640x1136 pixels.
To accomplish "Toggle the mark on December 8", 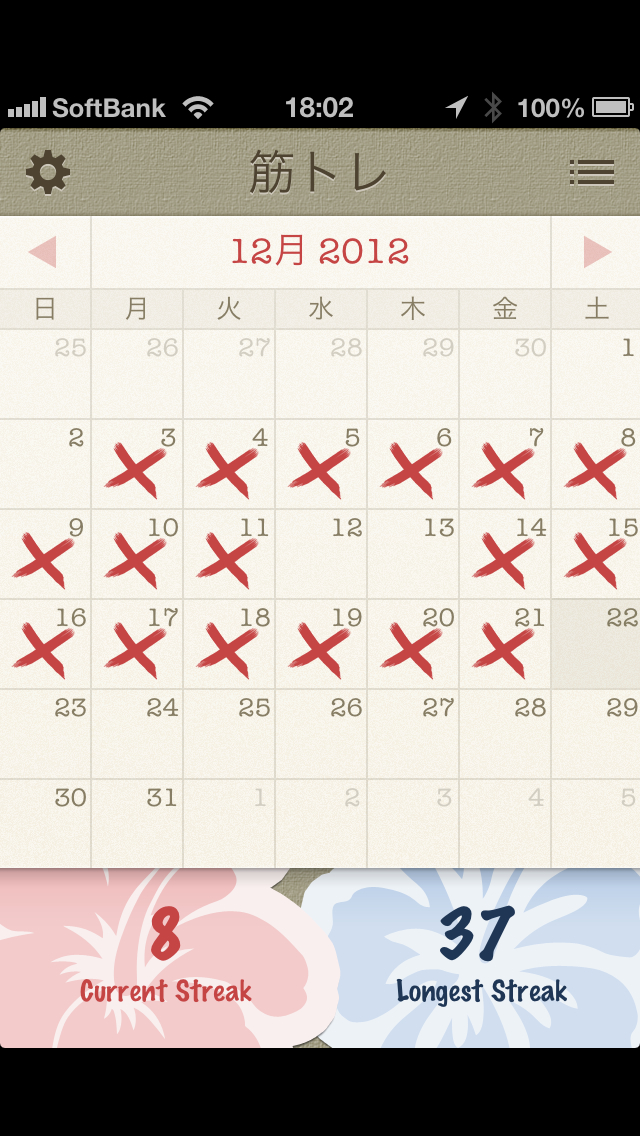I will coord(596,464).
